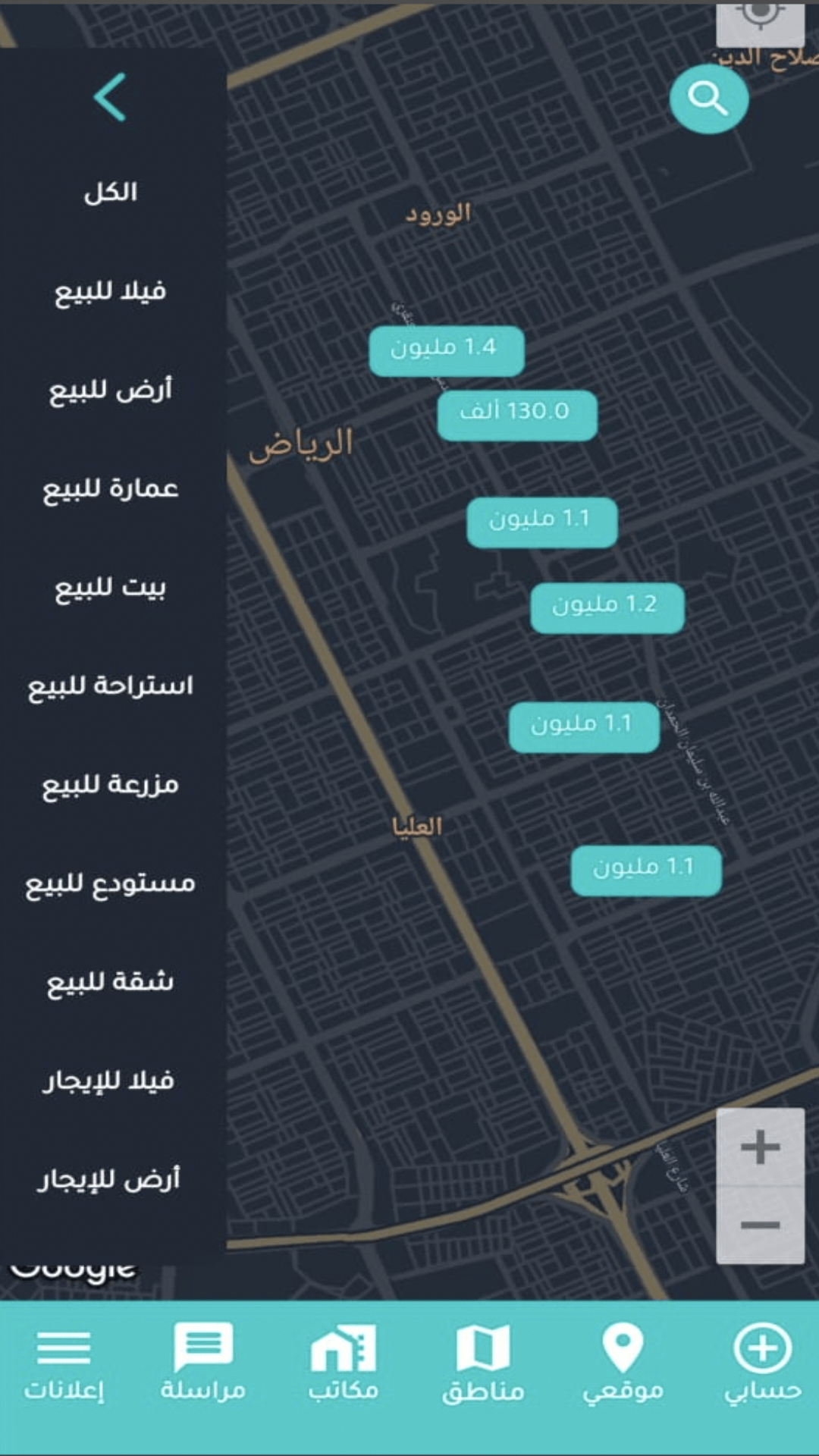
Task: Choose عمارة للبيع category
Action: click(x=111, y=488)
